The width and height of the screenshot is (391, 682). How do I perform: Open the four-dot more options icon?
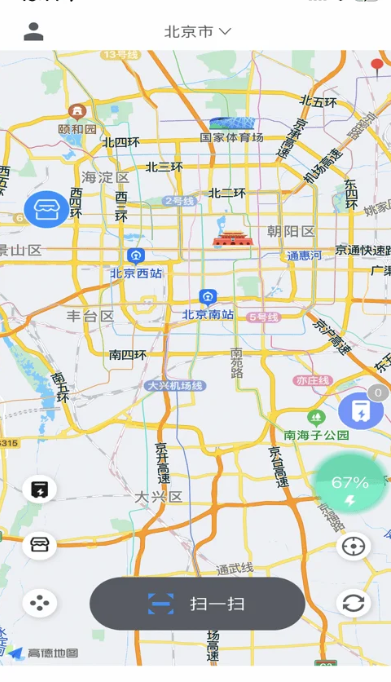(x=40, y=603)
